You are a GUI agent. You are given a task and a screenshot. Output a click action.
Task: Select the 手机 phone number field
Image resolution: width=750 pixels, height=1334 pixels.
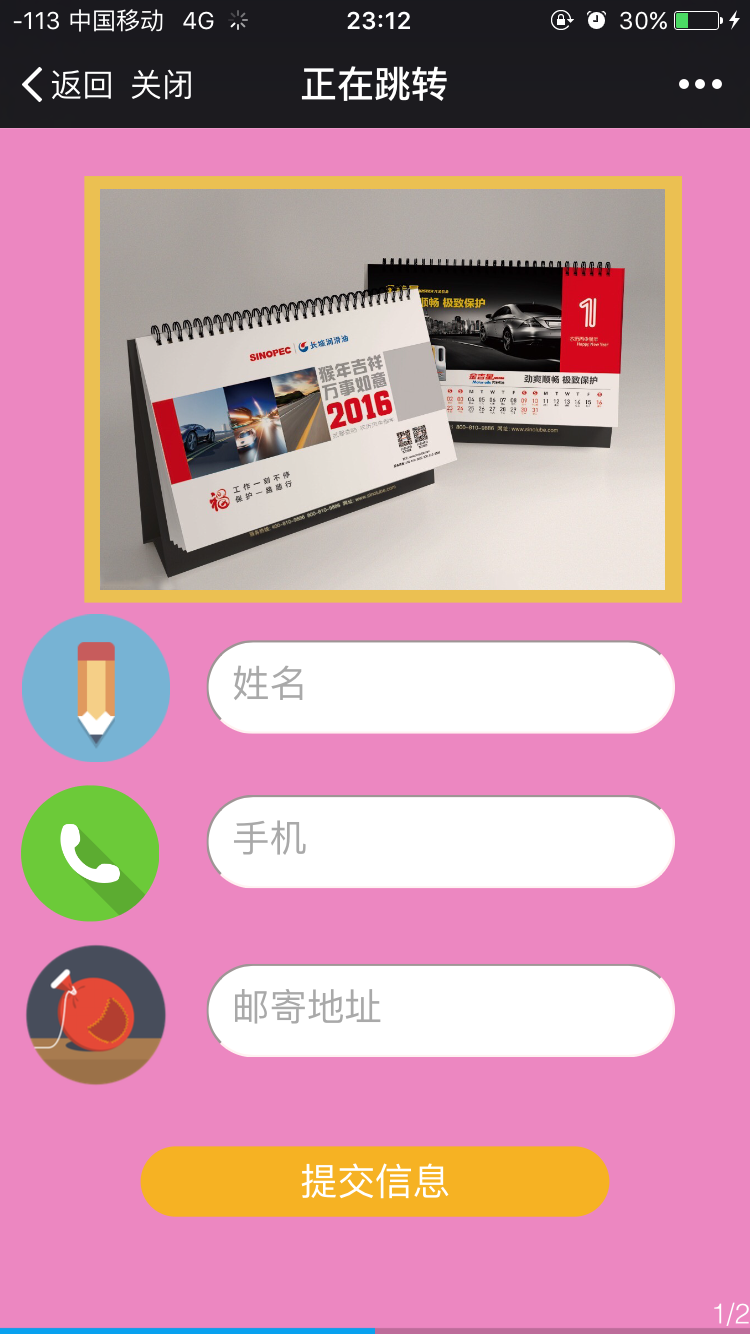pos(441,841)
